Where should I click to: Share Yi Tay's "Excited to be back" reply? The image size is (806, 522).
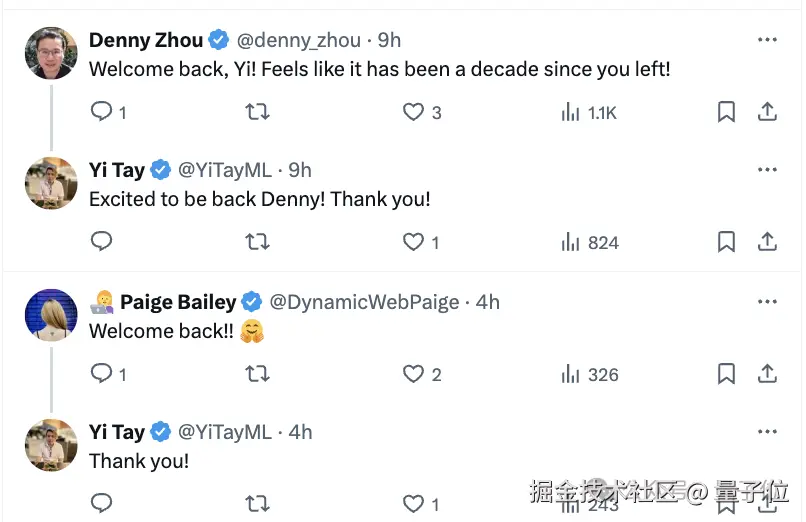click(x=767, y=242)
